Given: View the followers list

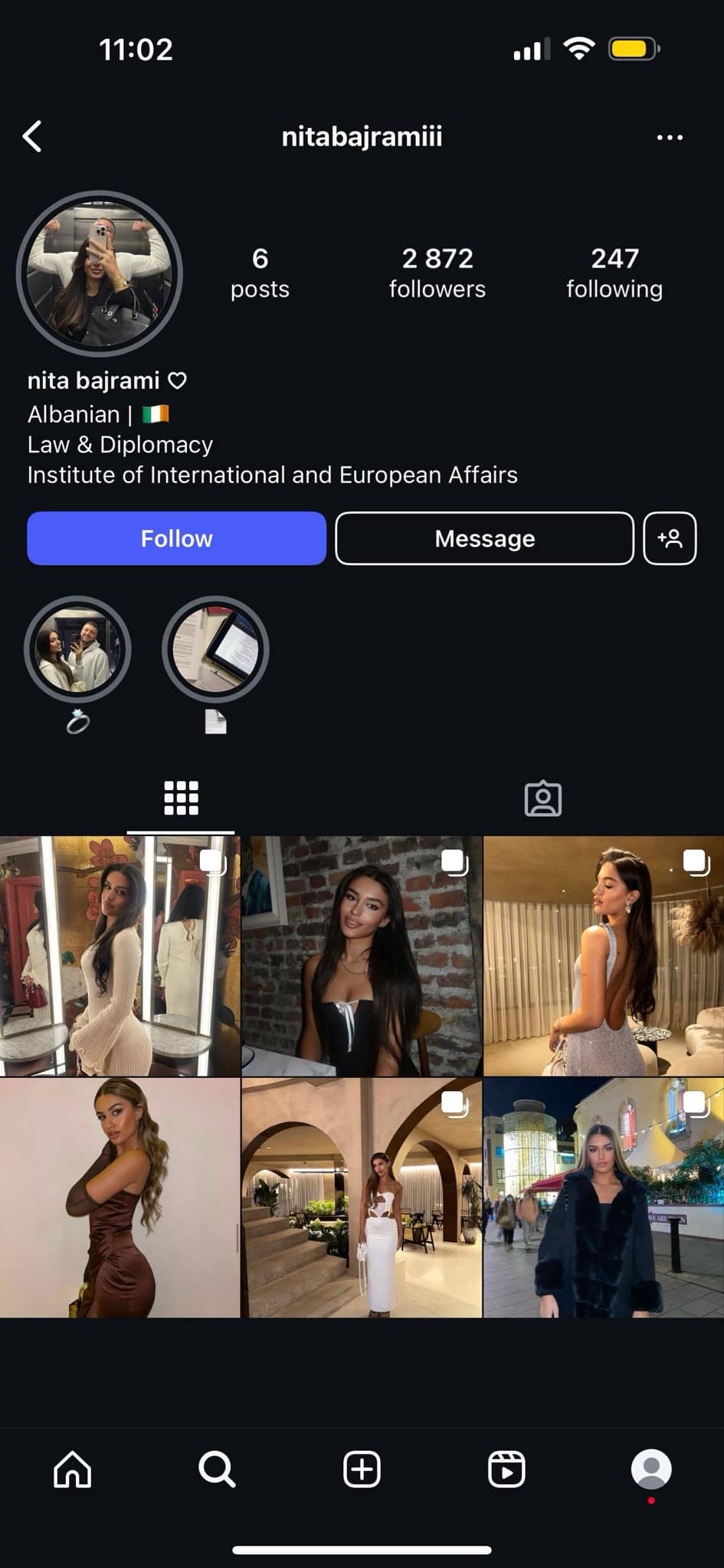Looking at the screenshot, I should (x=437, y=273).
